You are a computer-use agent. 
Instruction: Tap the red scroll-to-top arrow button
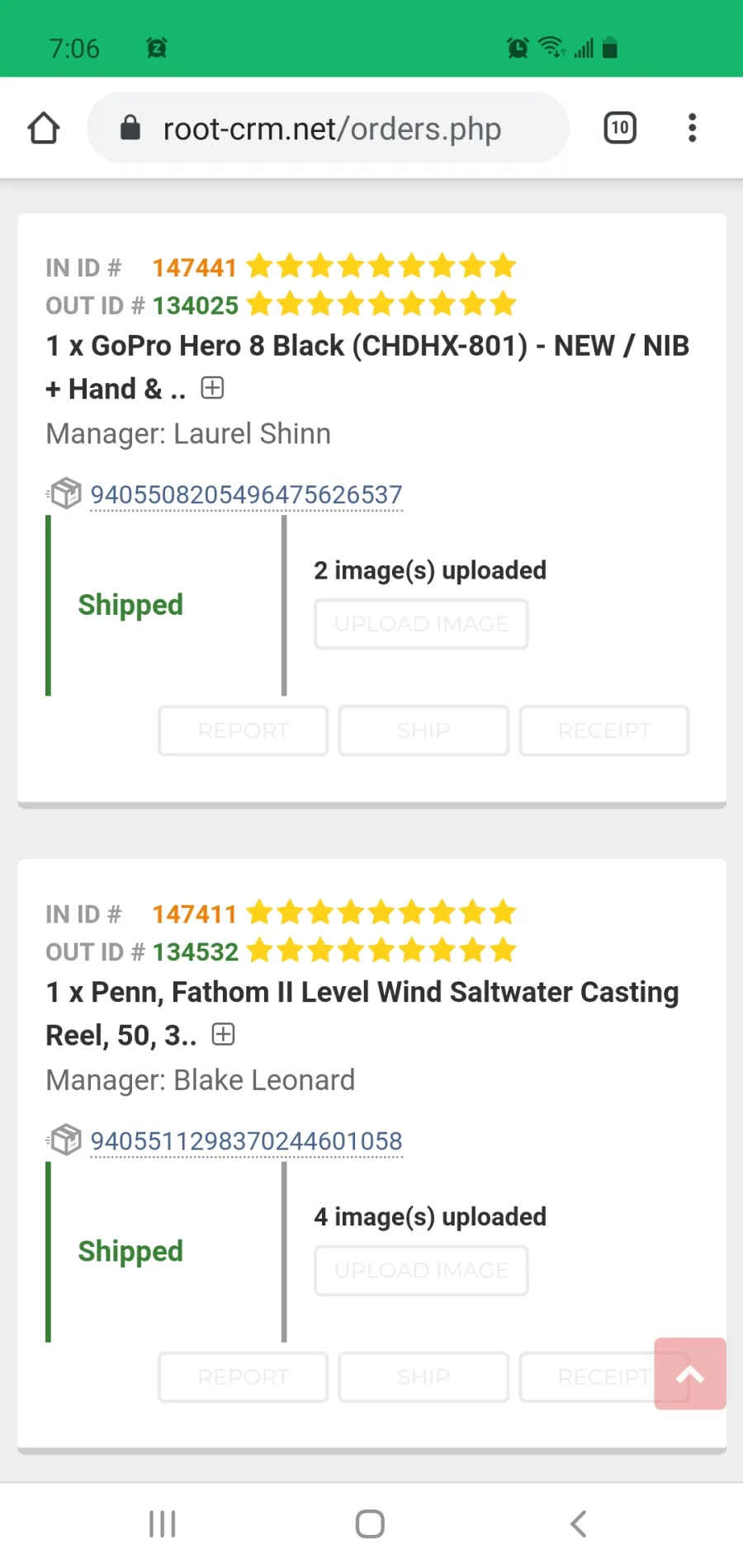pyautogui.click(x=690, y=1373)
